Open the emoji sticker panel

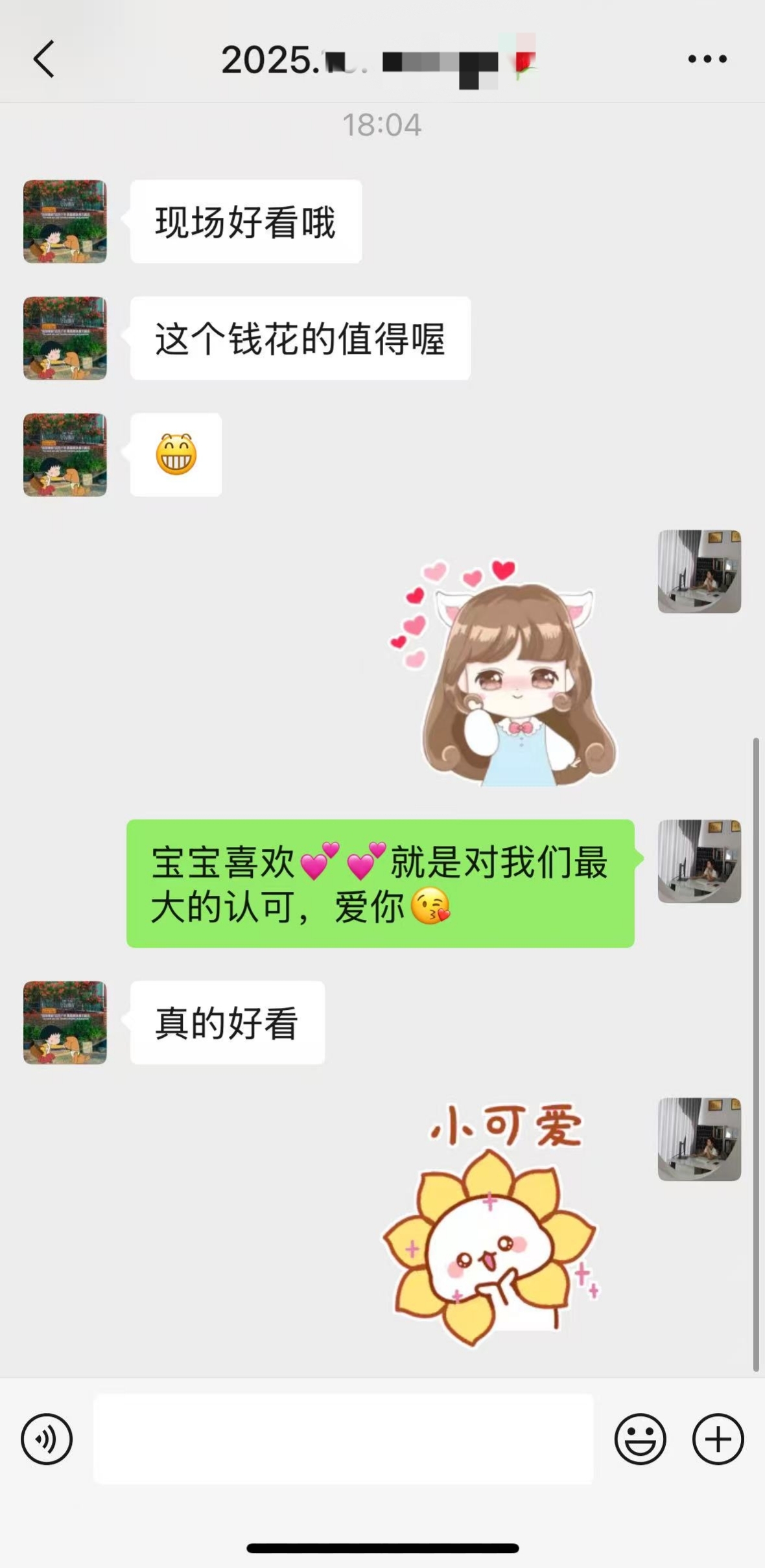coord(640,1439)
